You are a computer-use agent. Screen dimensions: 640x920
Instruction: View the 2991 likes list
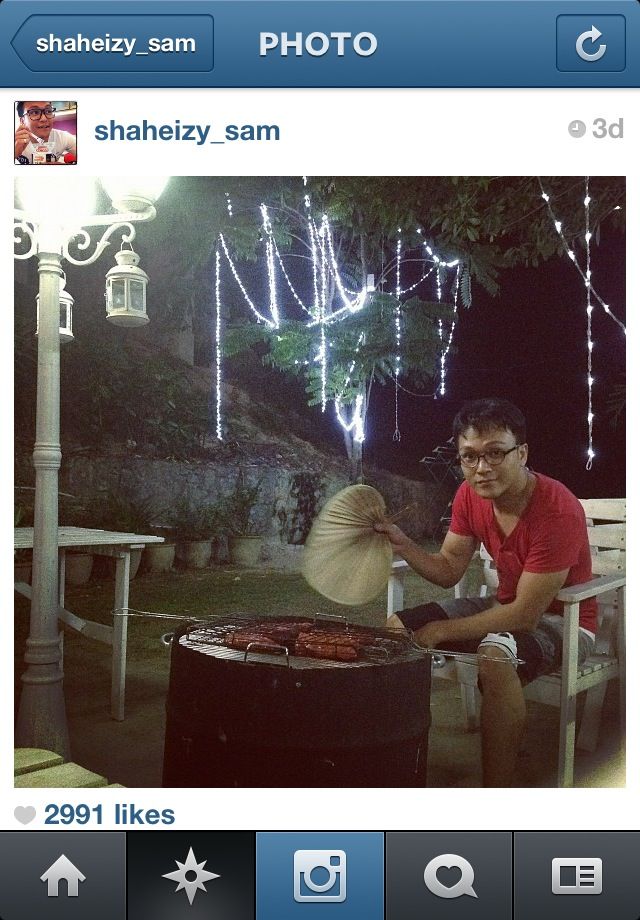[x=108, y=815]
